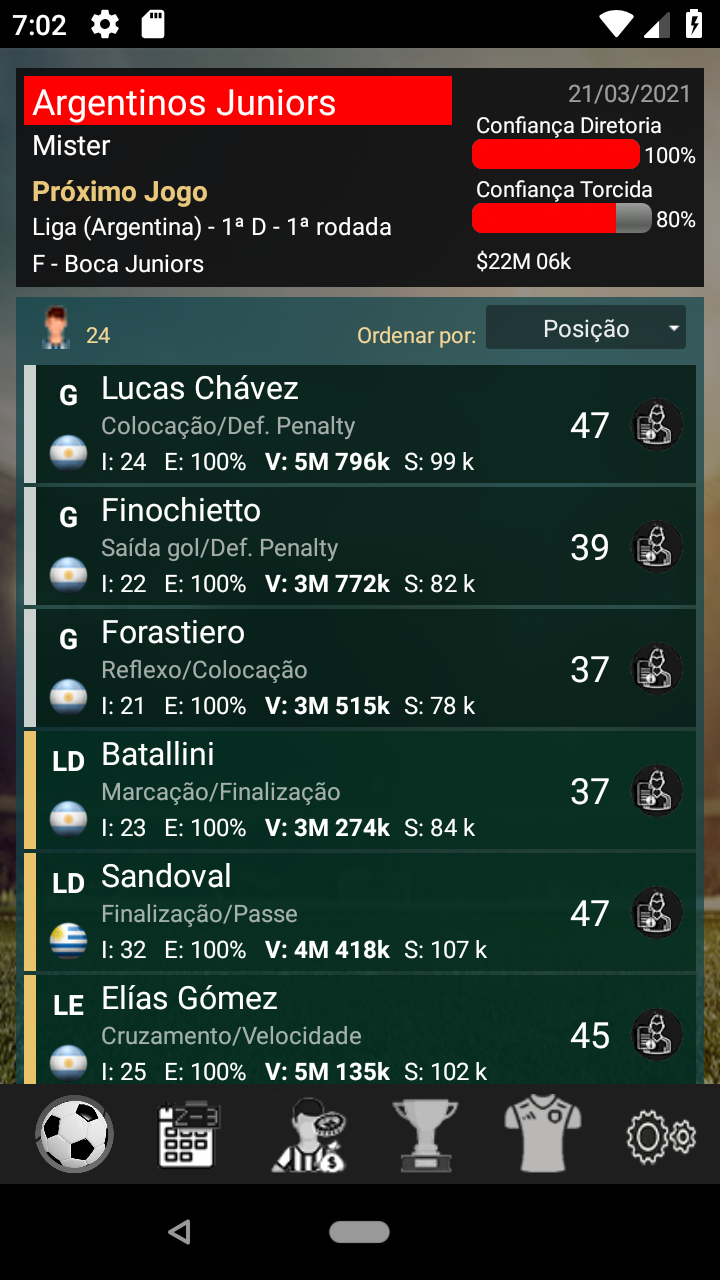Open Sandoval's player details
This screenshot has width=720, height=1280.
(x=360, y=912)
